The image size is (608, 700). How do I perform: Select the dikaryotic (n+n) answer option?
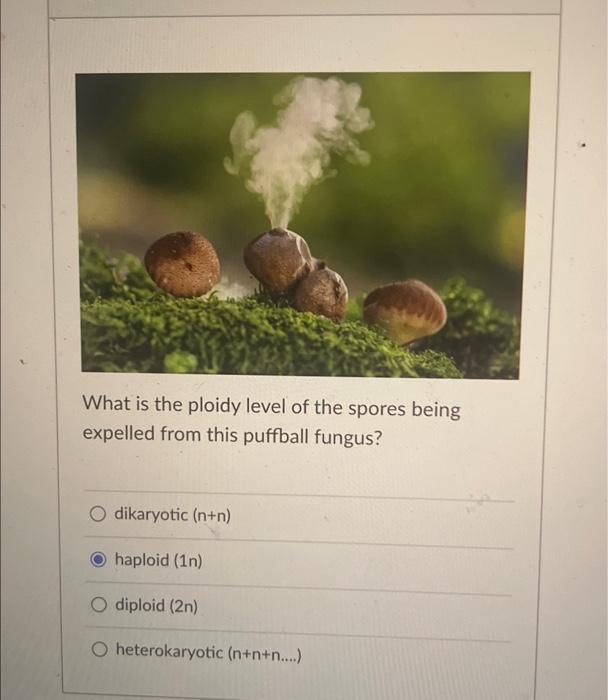[97, 515]
